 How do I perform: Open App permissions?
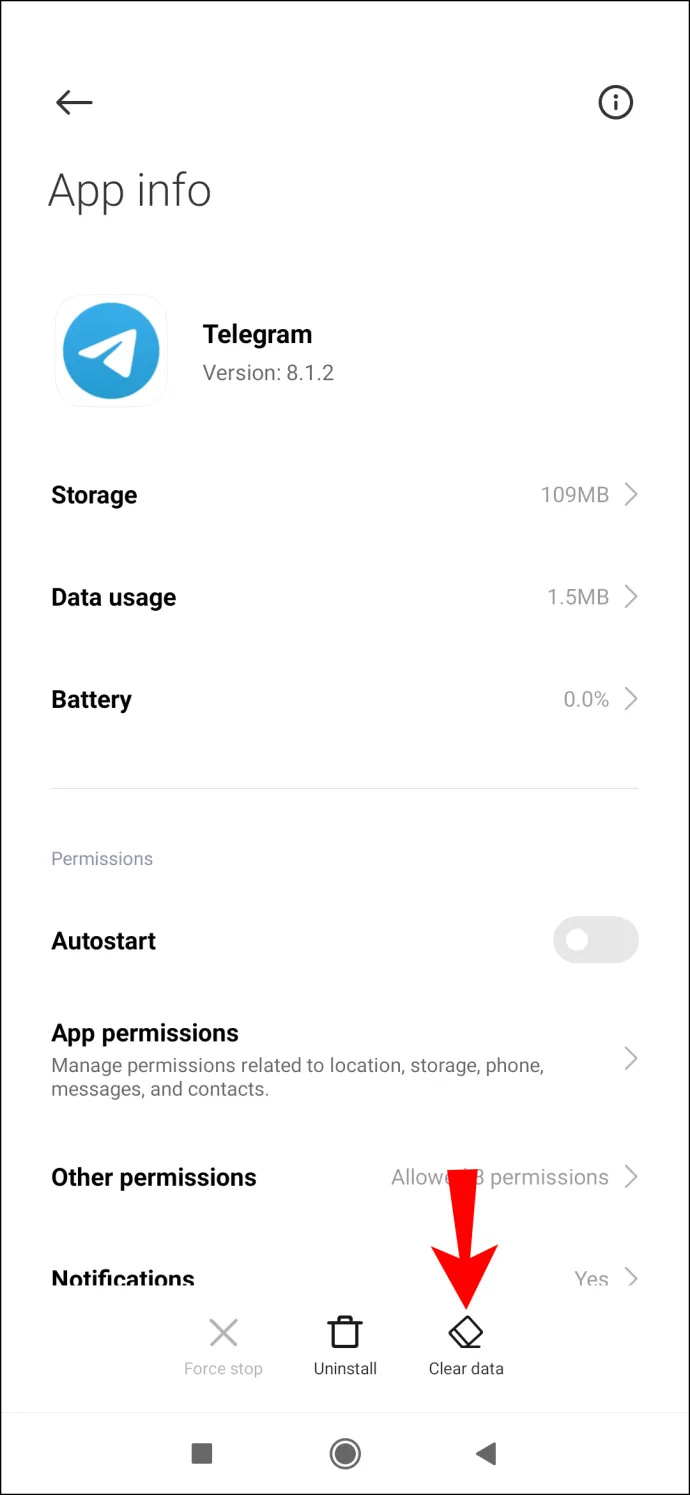(x=345, y=1059)
